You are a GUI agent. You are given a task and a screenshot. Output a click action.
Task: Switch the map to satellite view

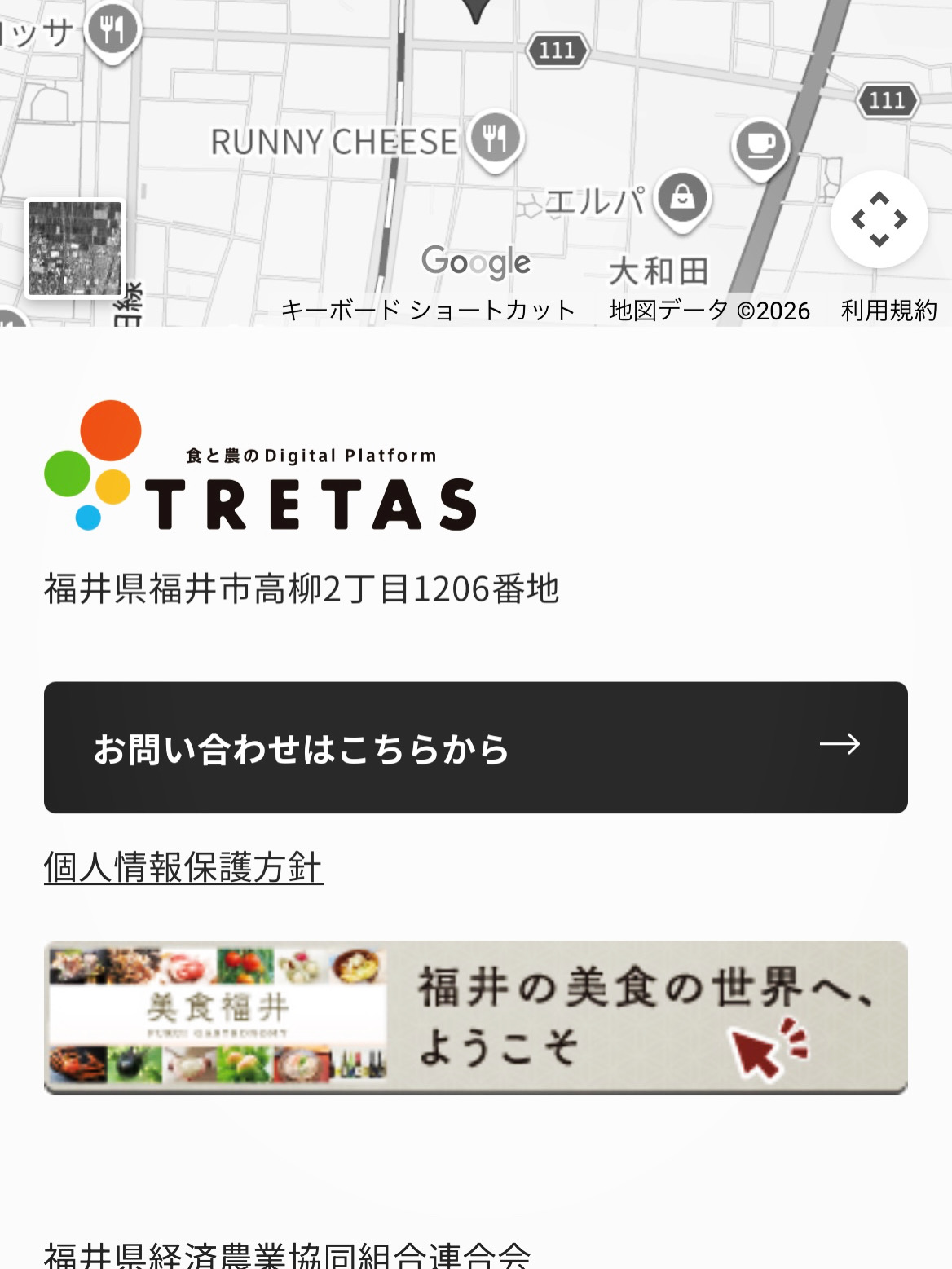pyautogui.click(x=75, y=249)
